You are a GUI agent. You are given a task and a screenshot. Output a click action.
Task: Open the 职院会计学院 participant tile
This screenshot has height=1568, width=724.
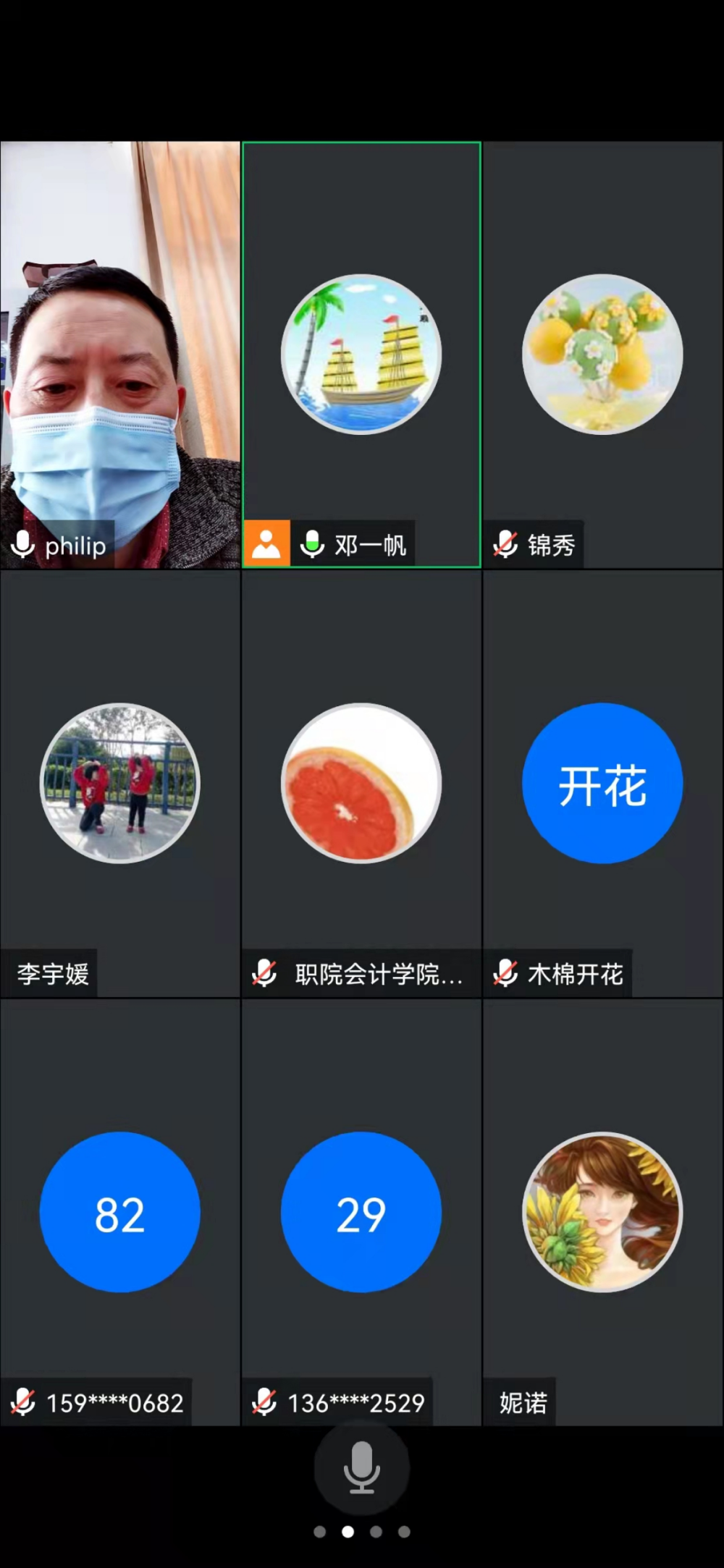click(361, 784)
